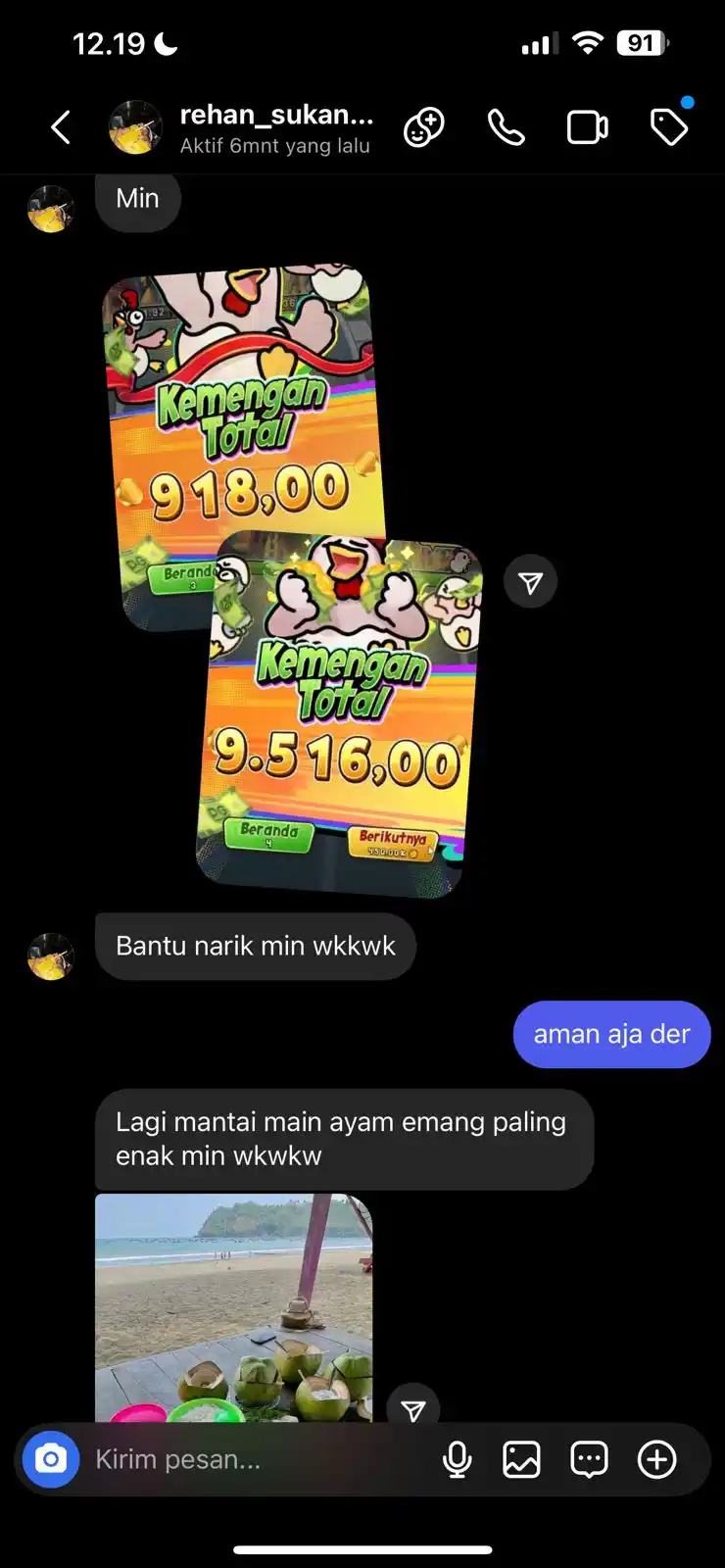Share the beach photo via the send icon
The image size is (725, 1568).
(413, 1409)
